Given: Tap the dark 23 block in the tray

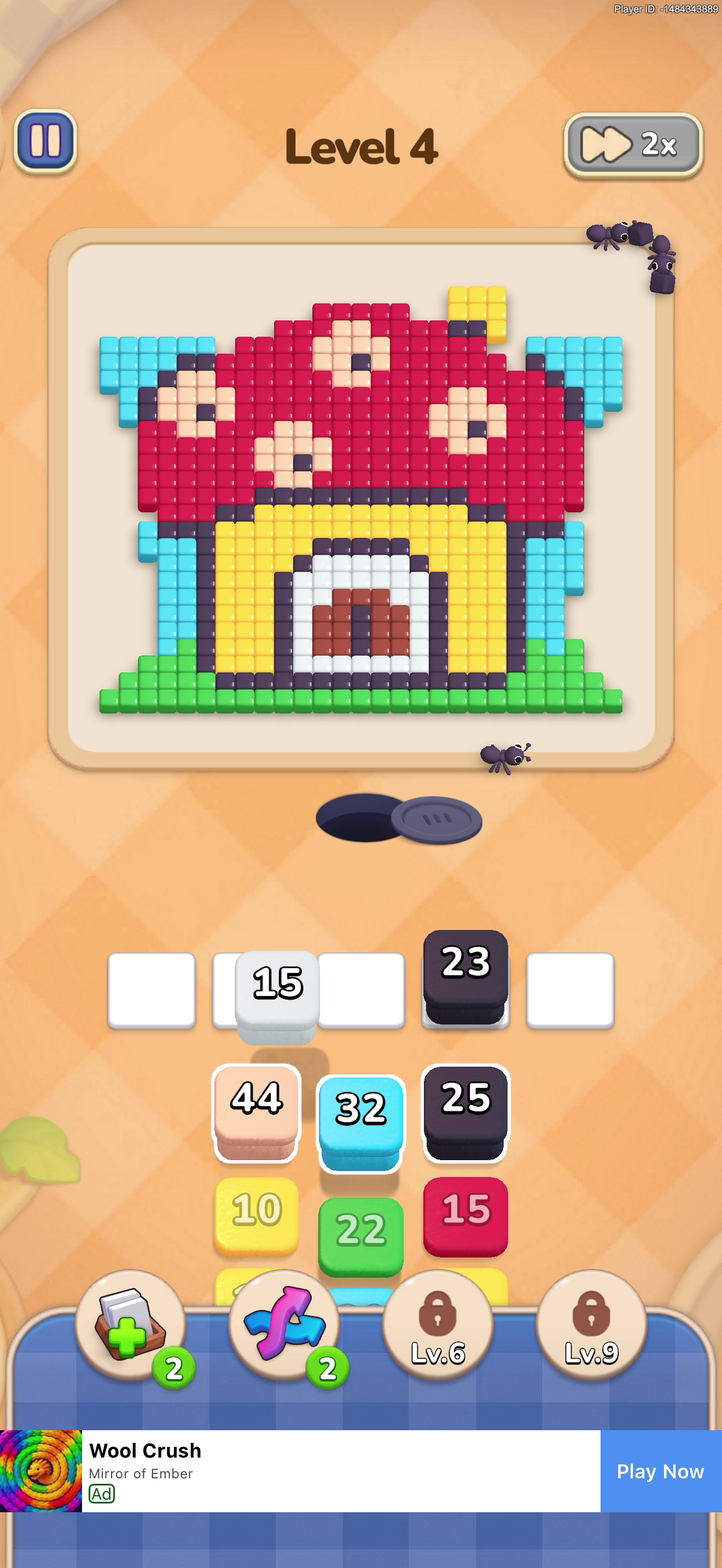Looking at the screenshot, I should [x=465, y=976].
